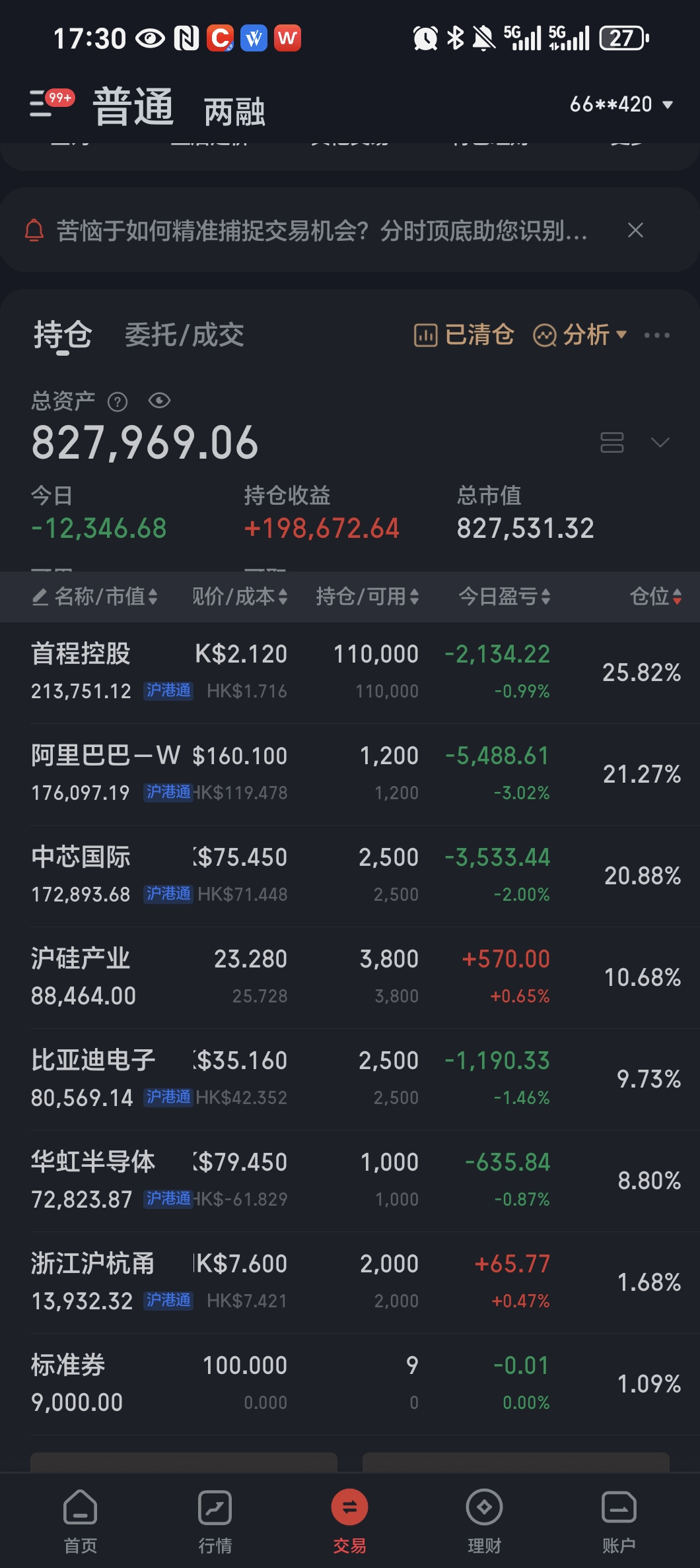
Task: Expand the asset details chevron
Action: 660,442
